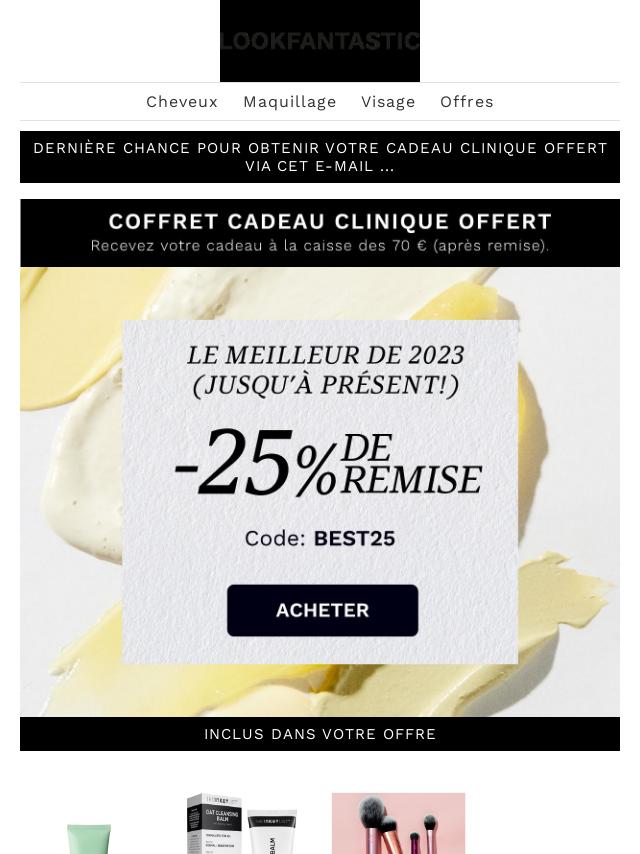
Task: Open the Coffret Cadeau Clinique Offert banner
Action: [320, 232]
